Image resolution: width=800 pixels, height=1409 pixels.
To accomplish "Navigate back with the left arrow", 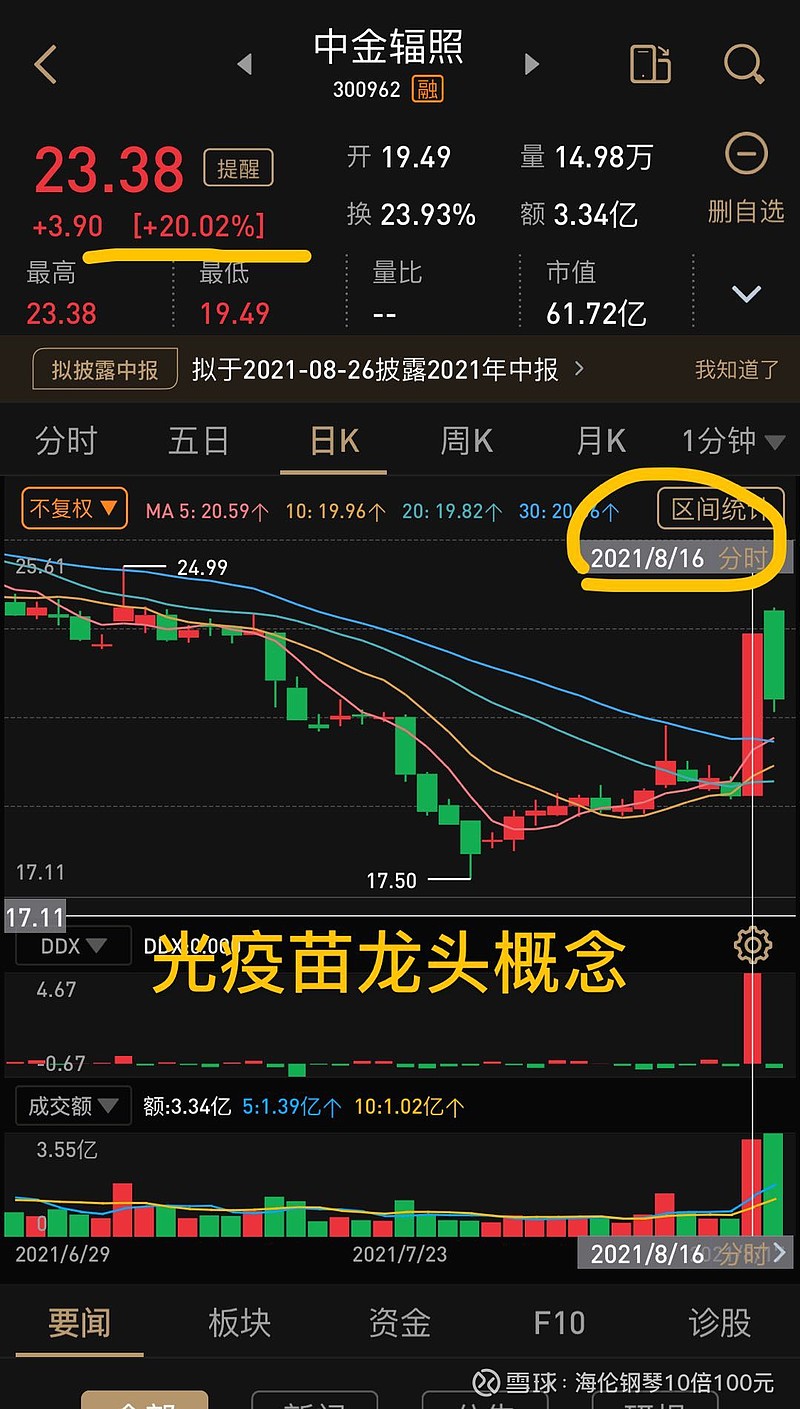I will point(45,64).
